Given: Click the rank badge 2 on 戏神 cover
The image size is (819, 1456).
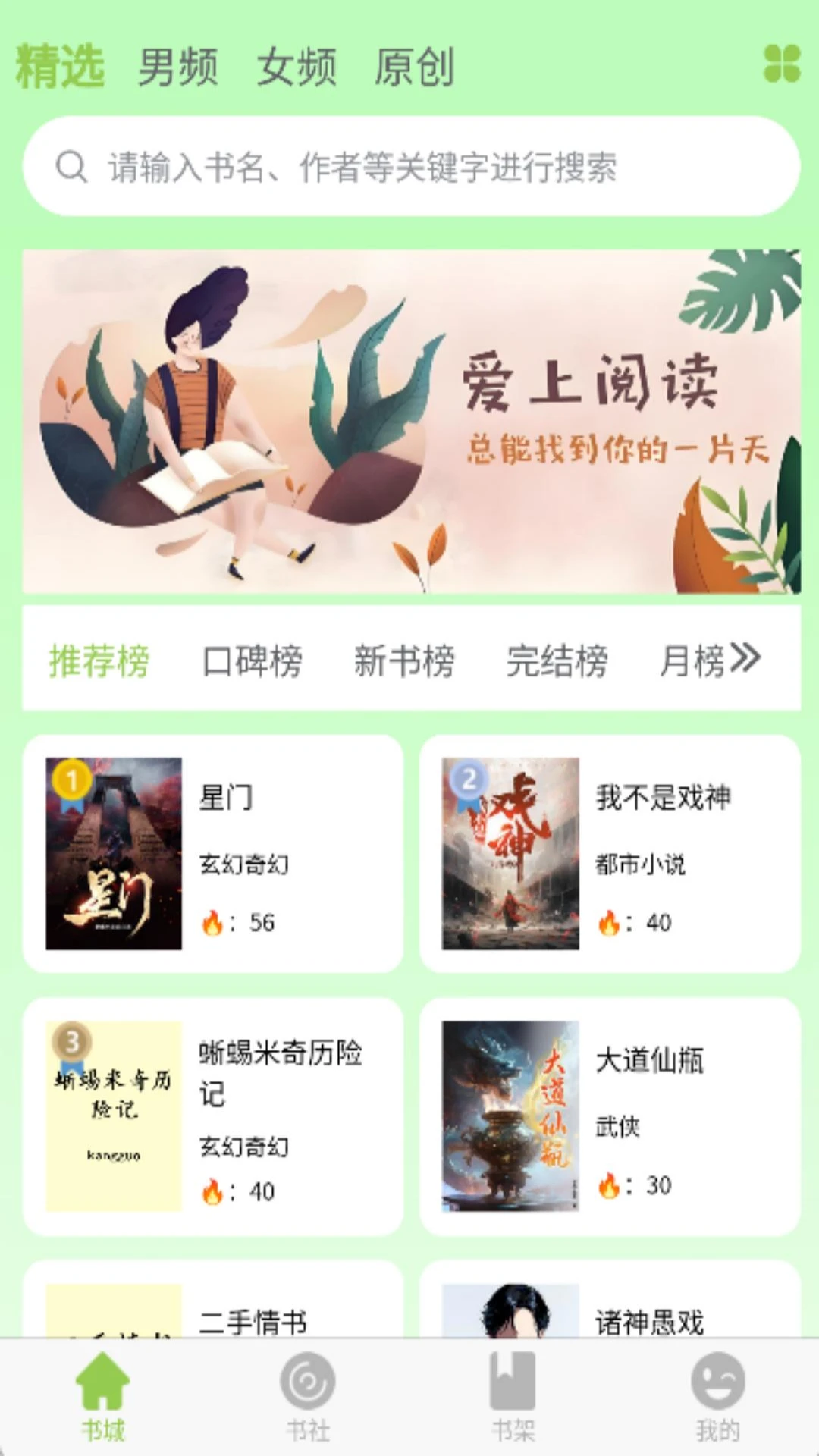Looking at the screenshot, I should click(468, 779).
